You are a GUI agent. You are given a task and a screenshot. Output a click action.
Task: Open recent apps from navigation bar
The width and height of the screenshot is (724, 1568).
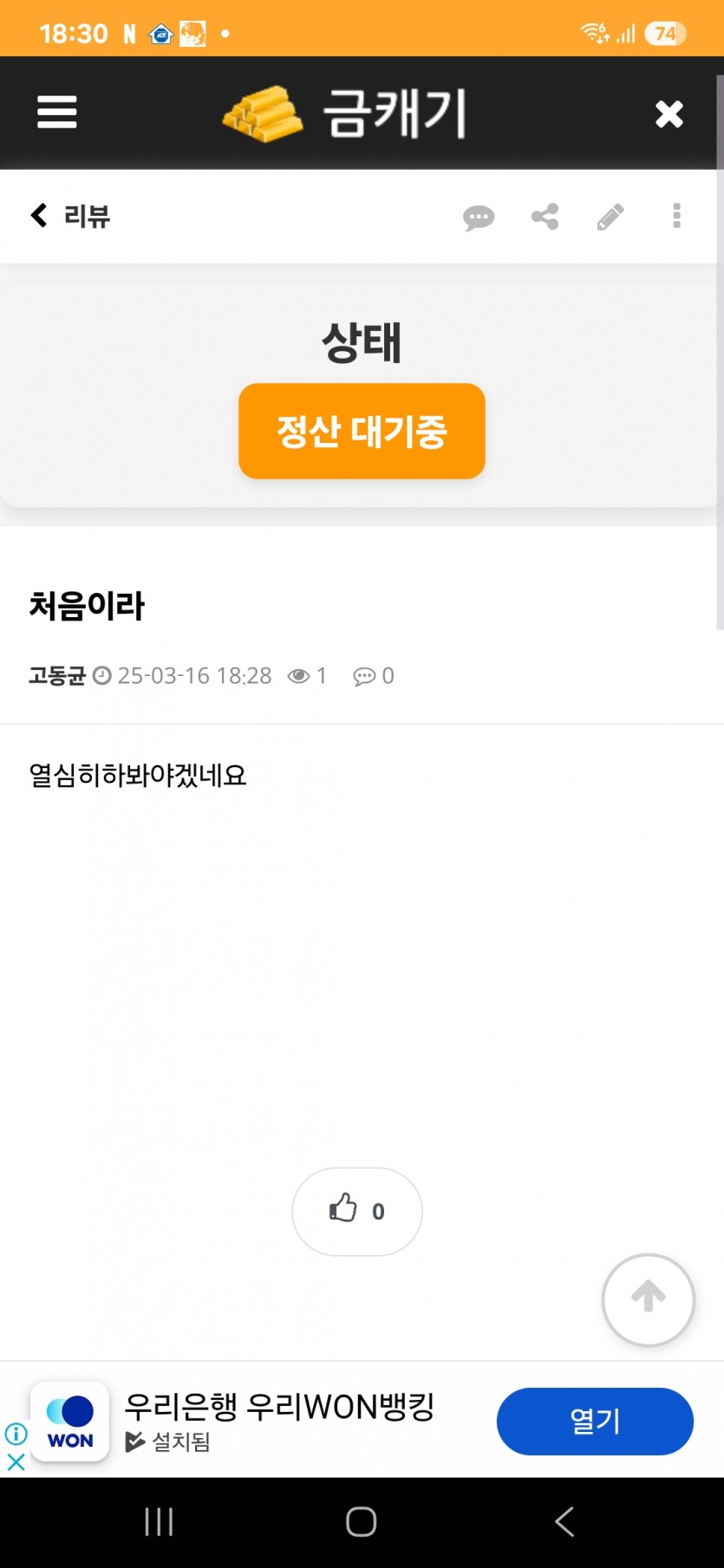pos(159,1521)
